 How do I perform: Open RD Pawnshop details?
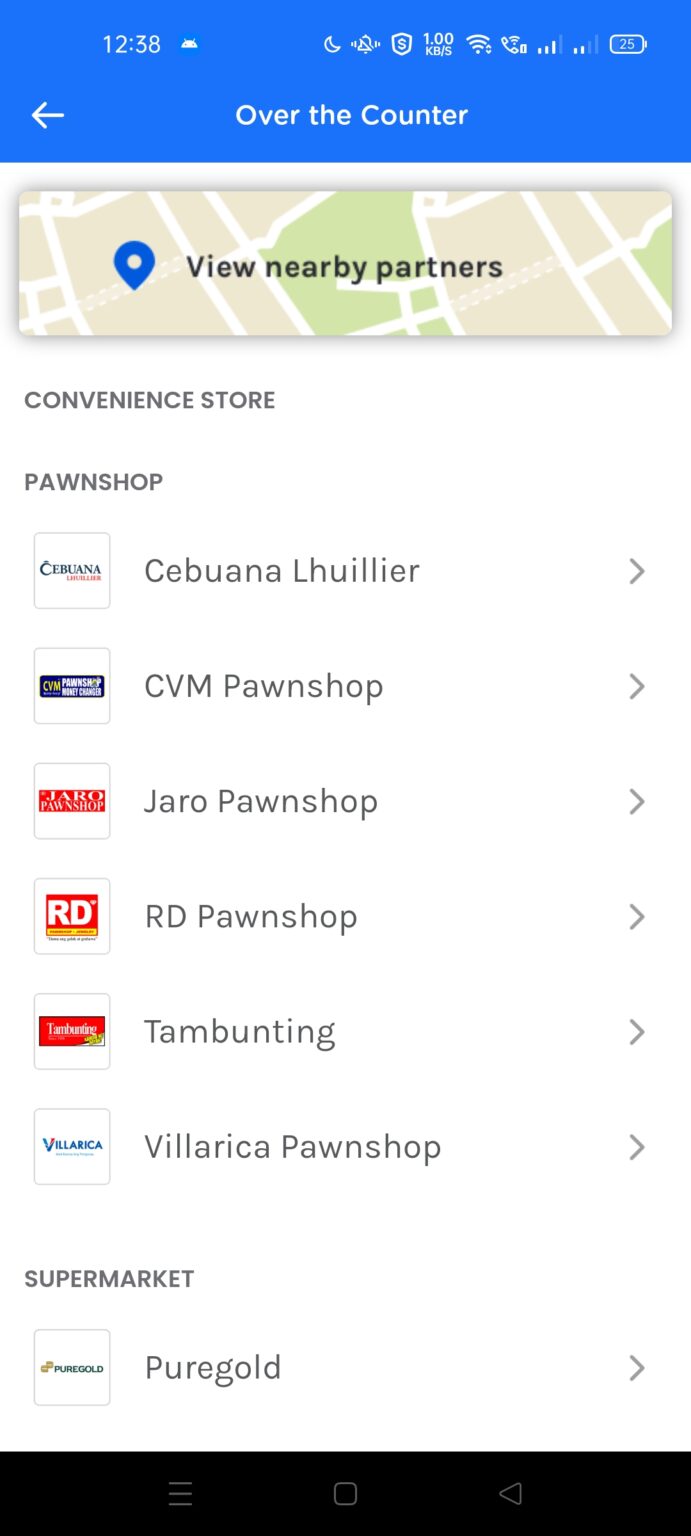click(340, 916)
